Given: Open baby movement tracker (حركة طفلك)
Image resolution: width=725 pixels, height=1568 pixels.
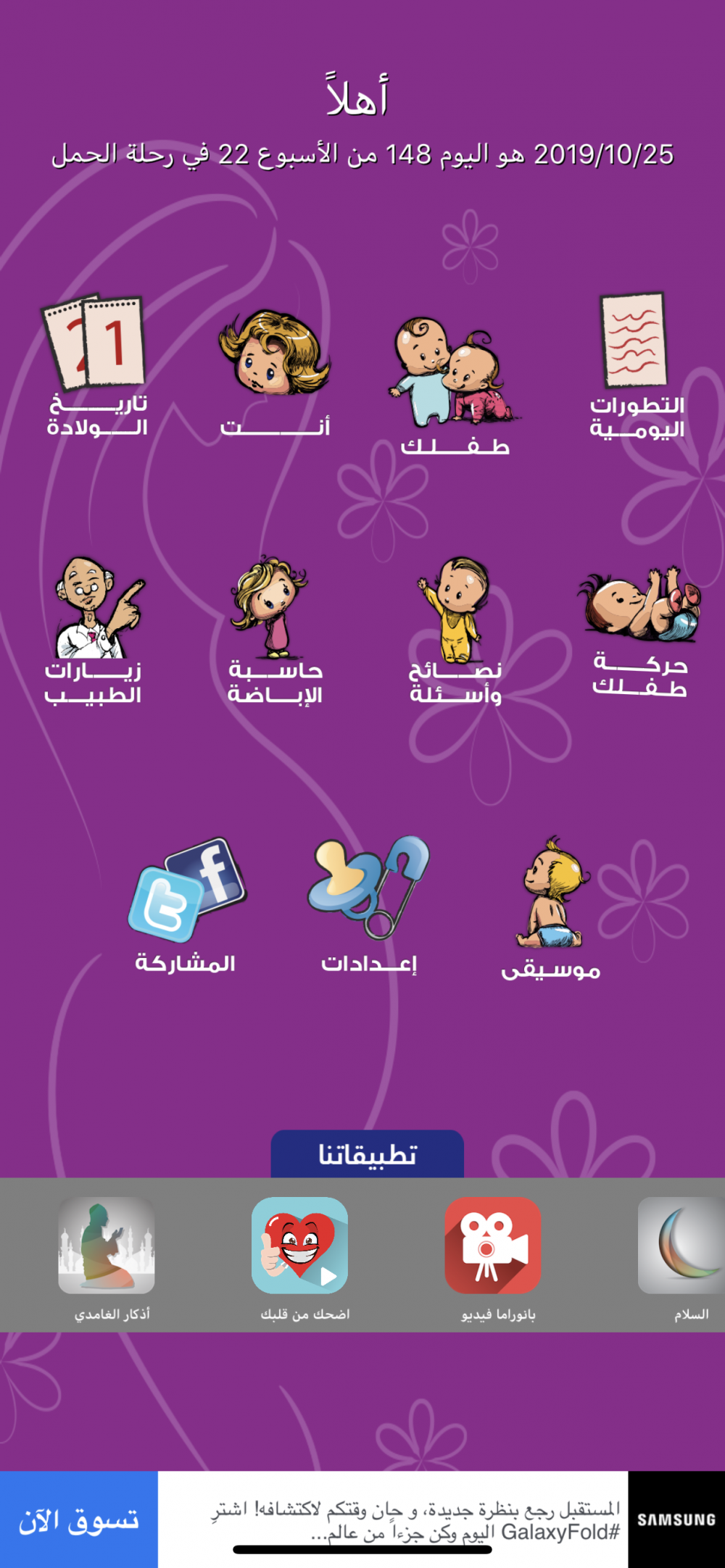Looking at the screenshot, I should [639, 630].
